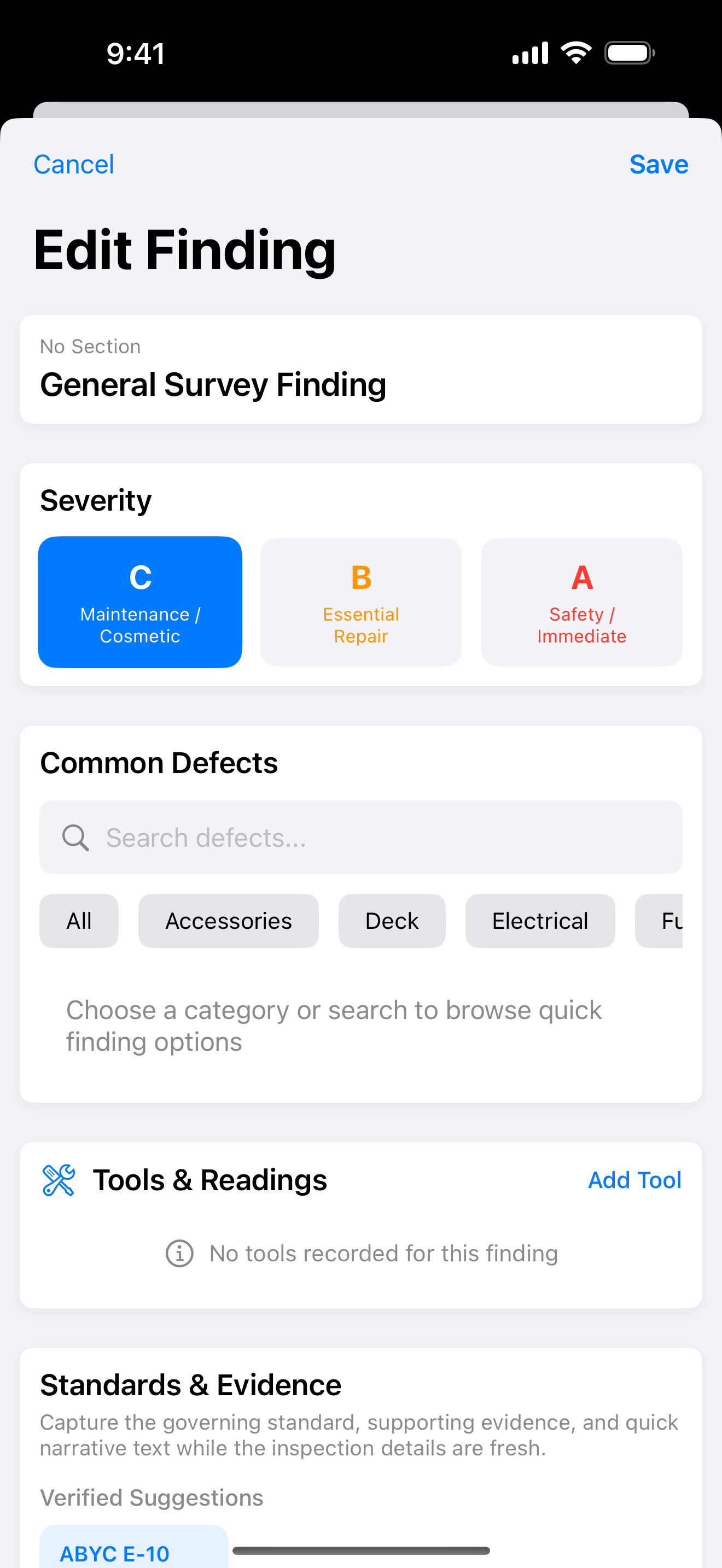The image size is (722, 1568).
Task: Tap the Search defects field
Action: pos(360,838)
